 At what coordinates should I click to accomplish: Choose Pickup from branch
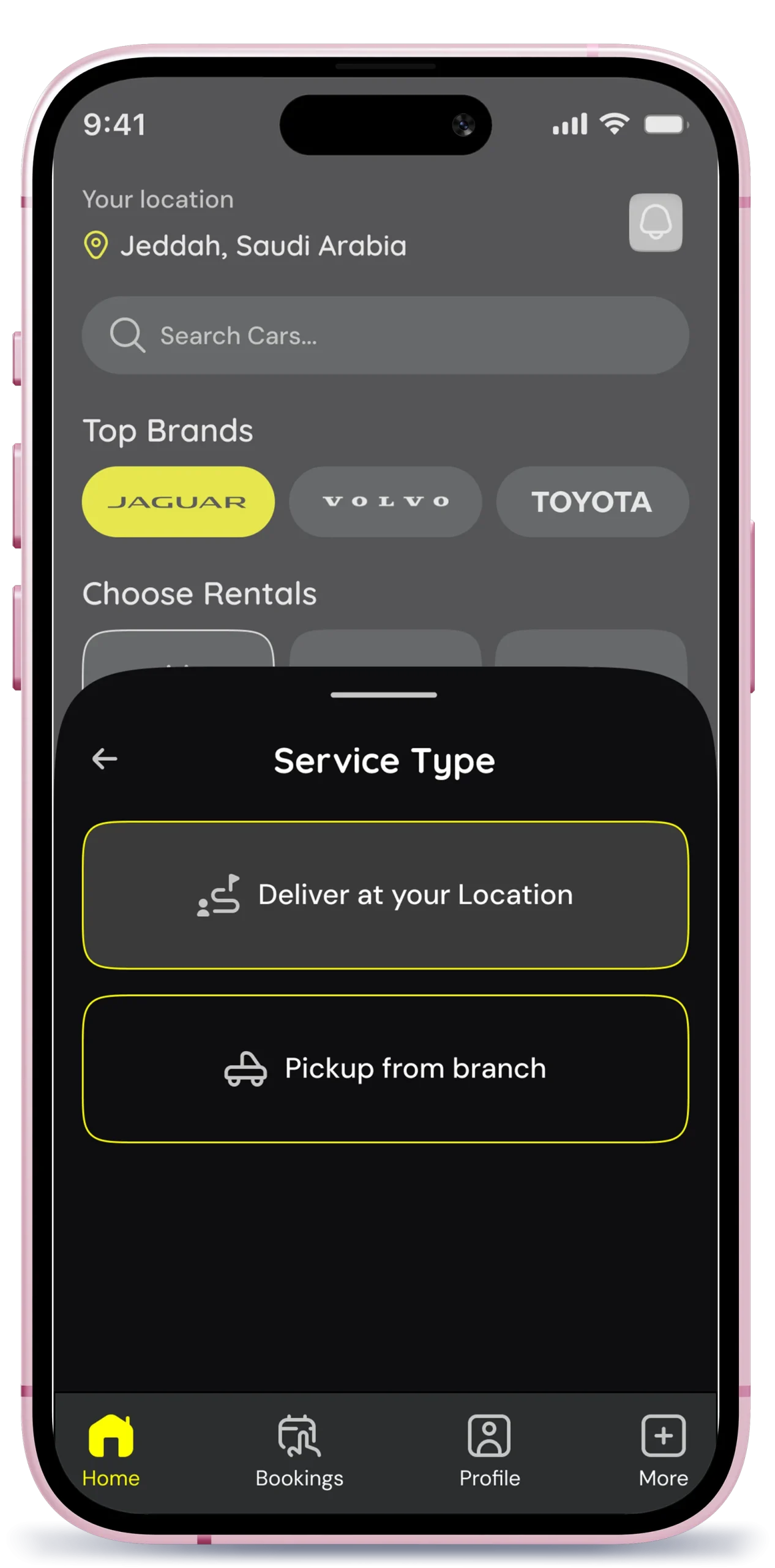pos(385,1069)
